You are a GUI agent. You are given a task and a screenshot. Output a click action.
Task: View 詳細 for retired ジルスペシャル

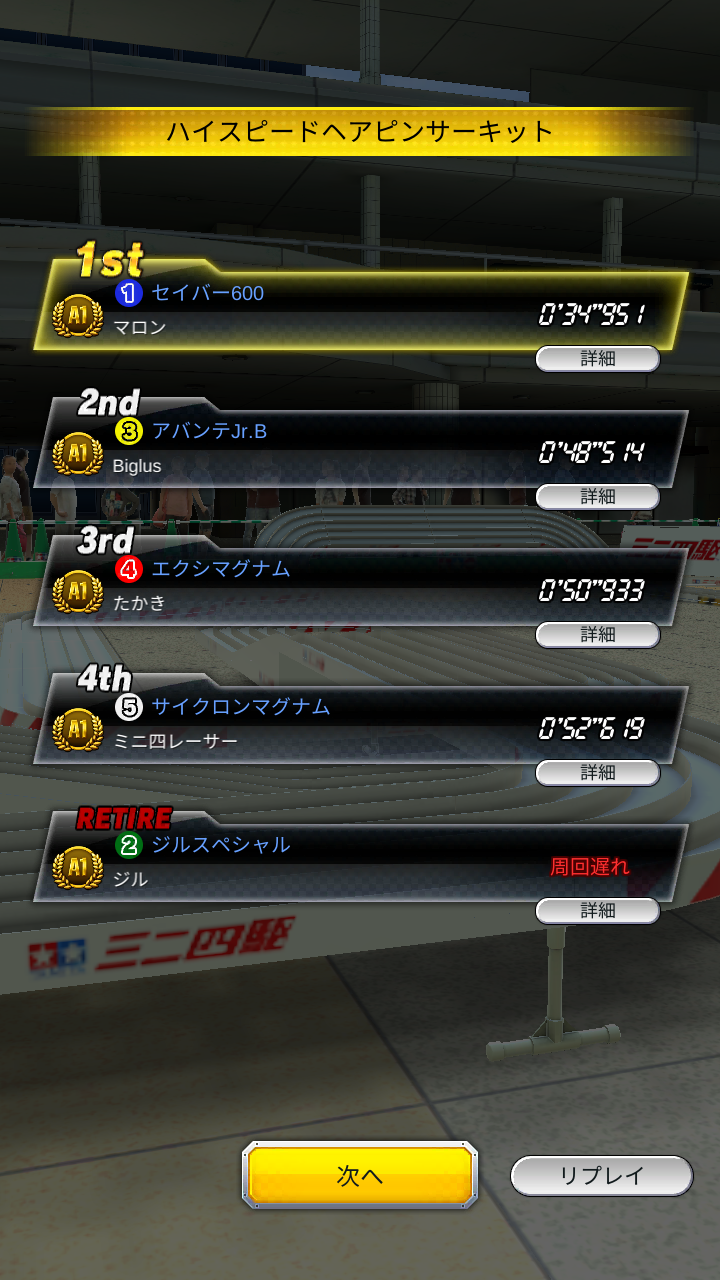598,910
